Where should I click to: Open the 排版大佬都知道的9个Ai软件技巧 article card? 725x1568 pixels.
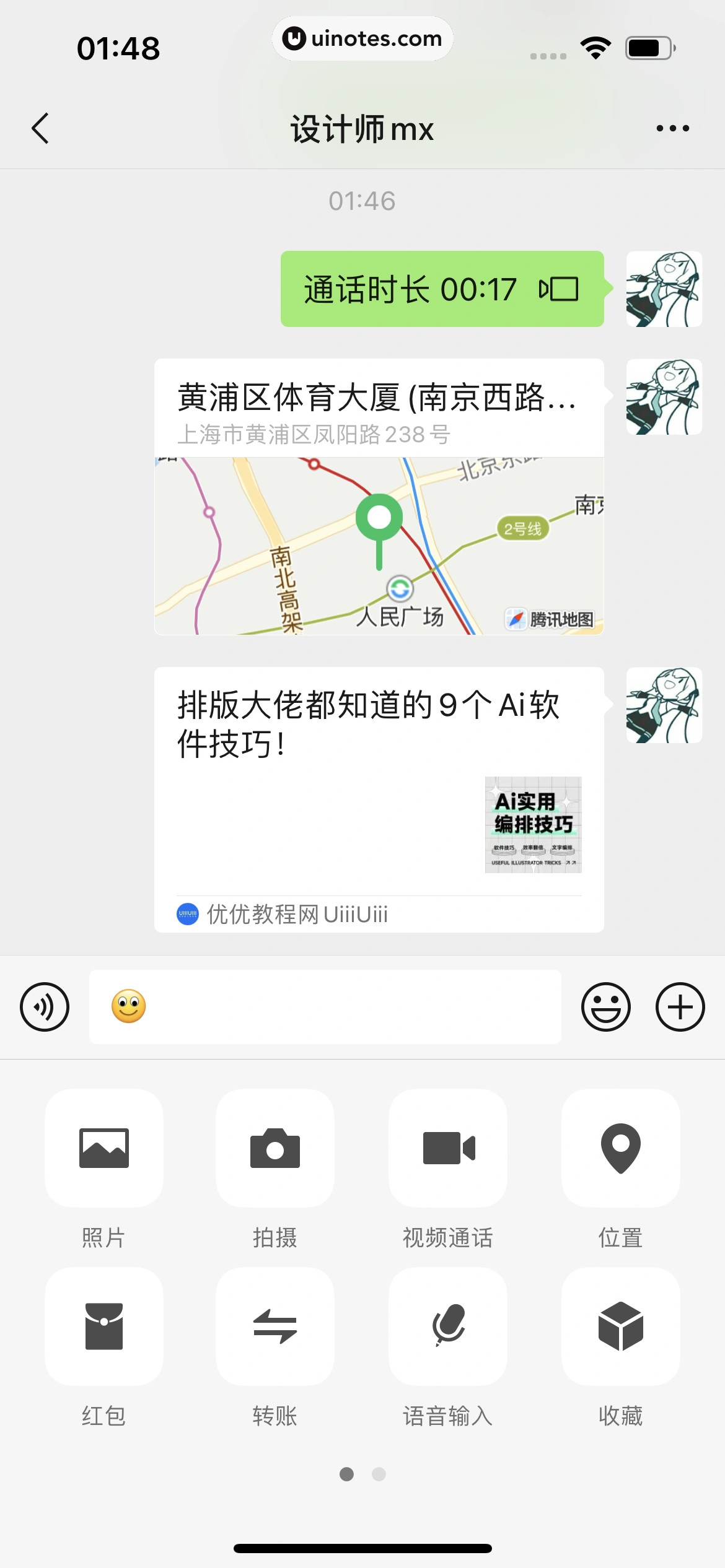click(379, 799)
